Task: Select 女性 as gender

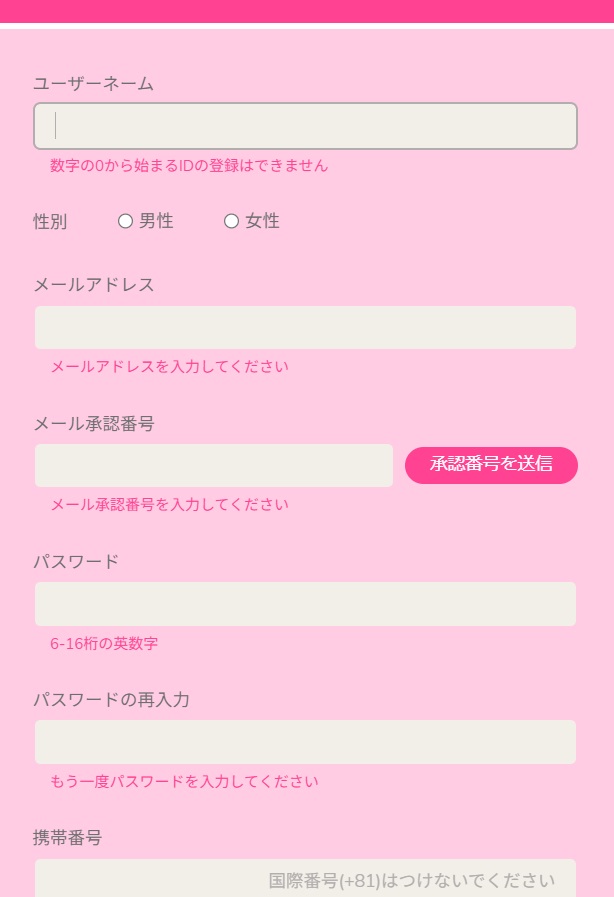Action: pyautogui.click(x=232, y=221)
